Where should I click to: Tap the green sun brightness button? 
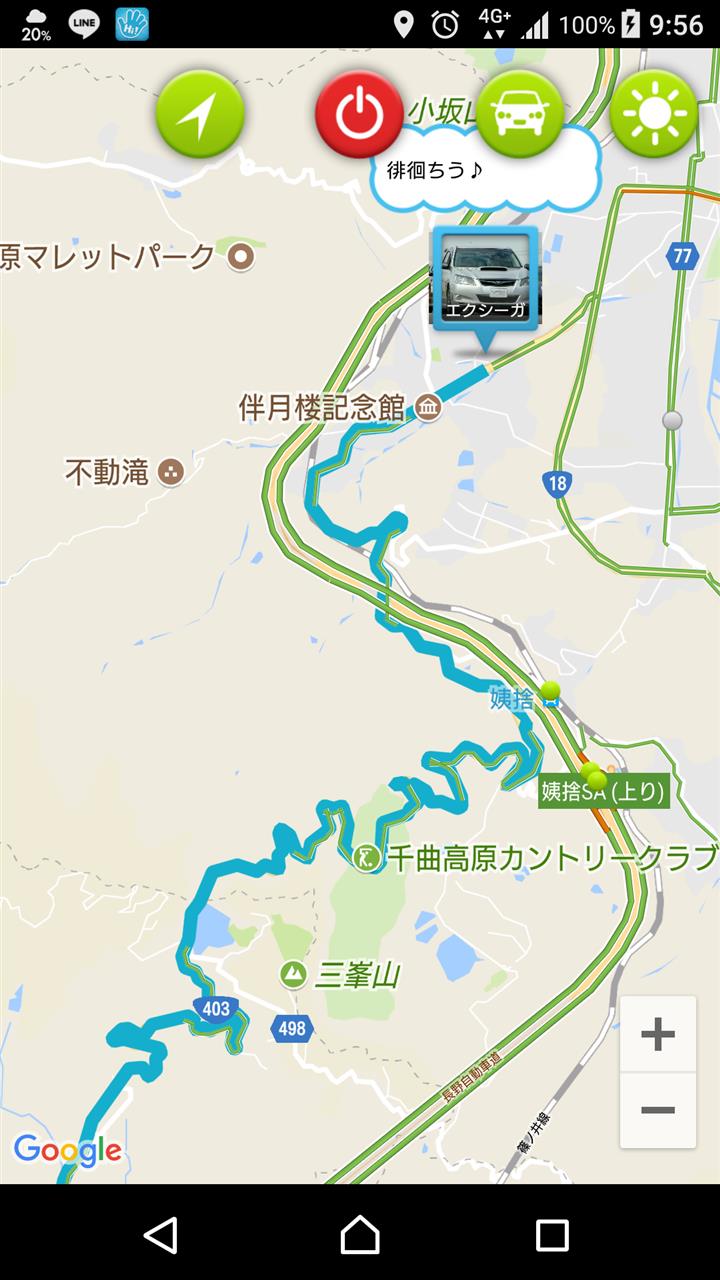tap(654, 114)
